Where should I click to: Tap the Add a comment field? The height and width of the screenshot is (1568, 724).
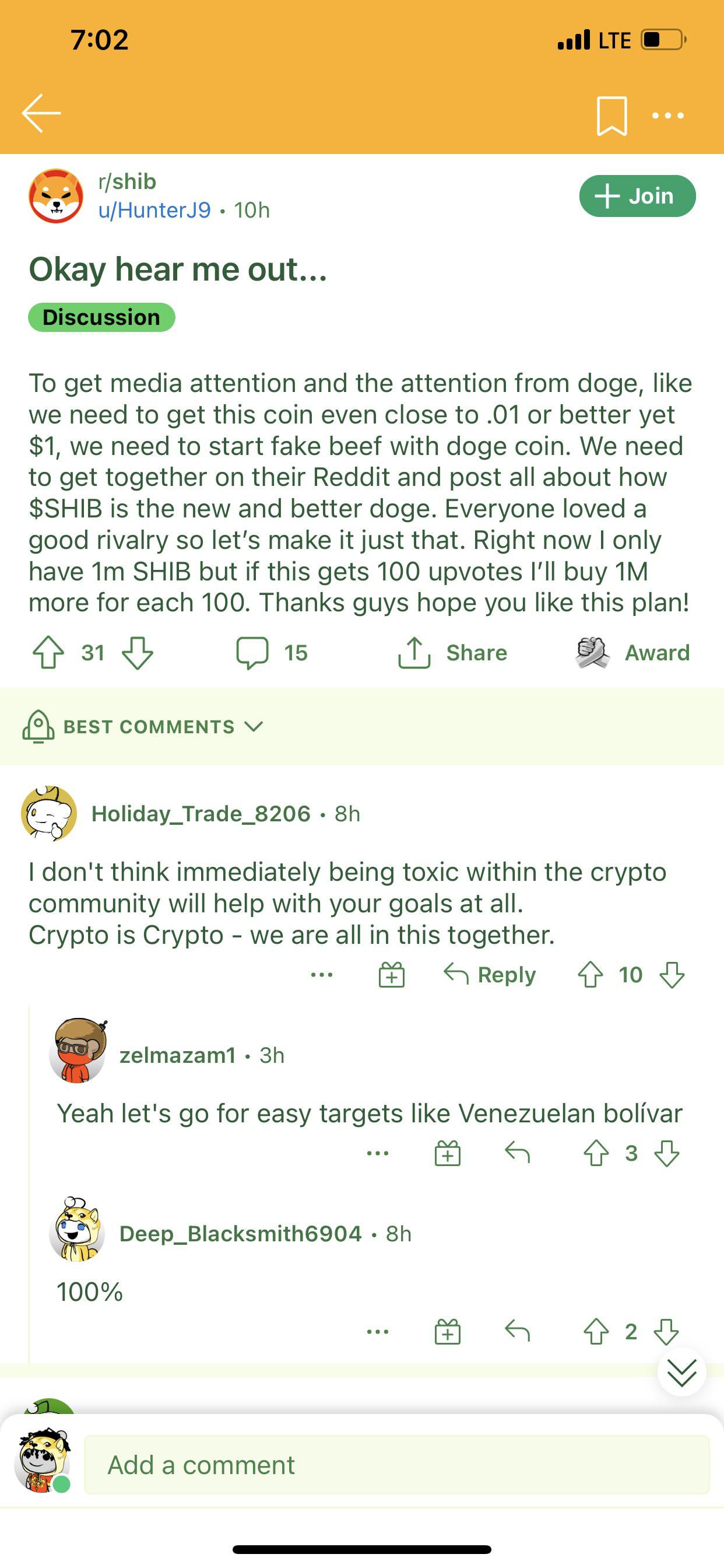[396, 1465]
